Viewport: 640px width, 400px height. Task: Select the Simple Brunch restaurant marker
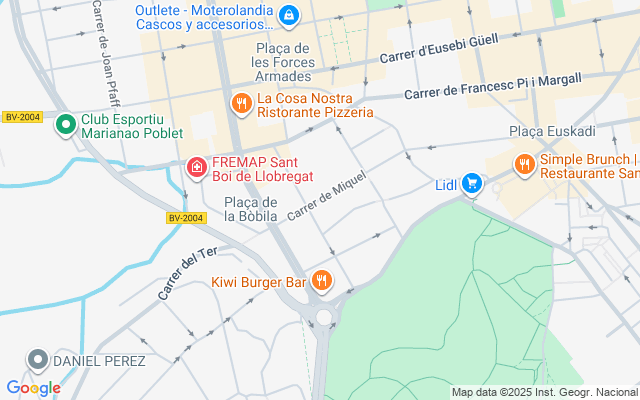[524, 165]
